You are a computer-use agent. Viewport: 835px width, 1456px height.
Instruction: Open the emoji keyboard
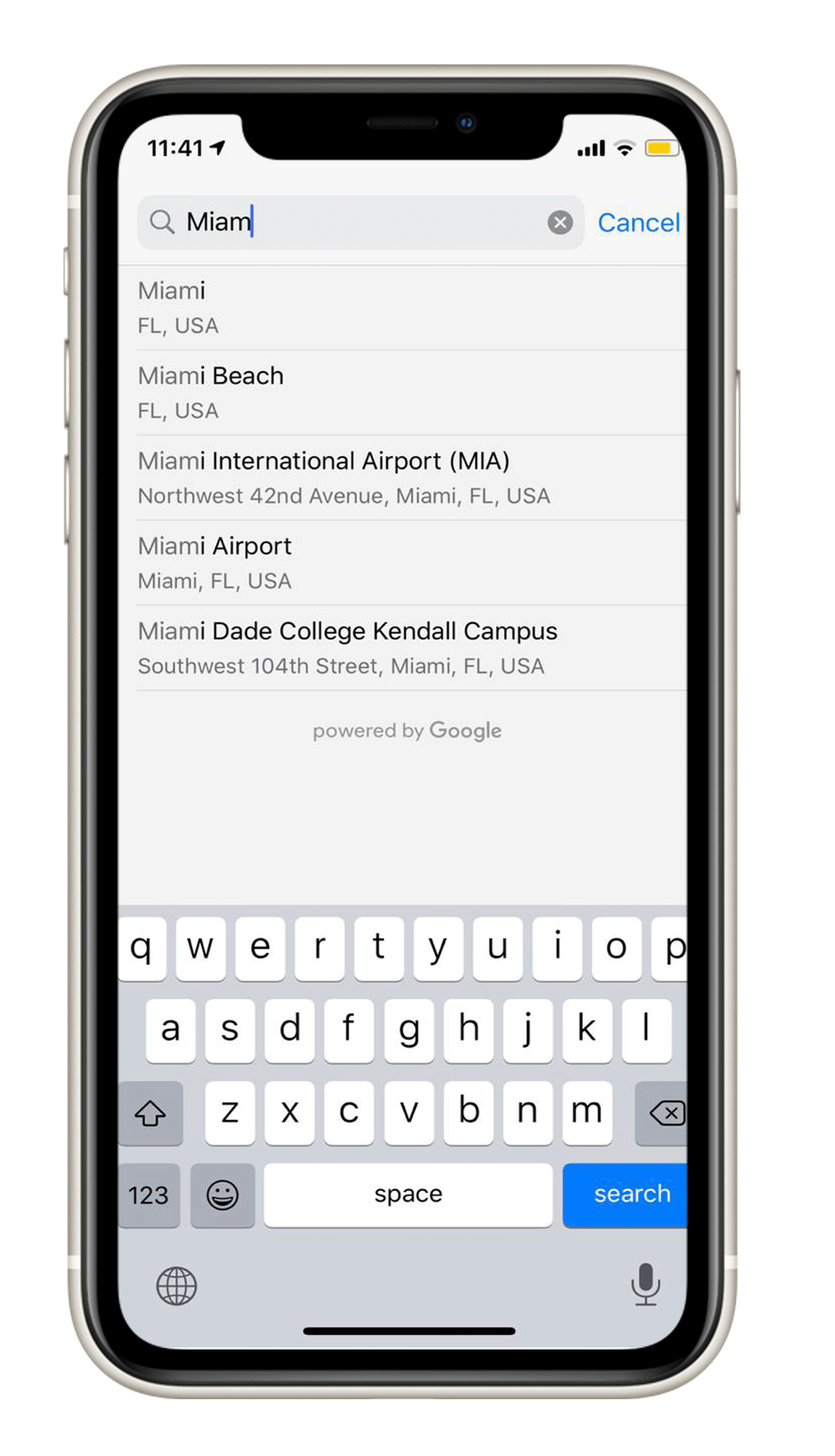[222, 1195]
